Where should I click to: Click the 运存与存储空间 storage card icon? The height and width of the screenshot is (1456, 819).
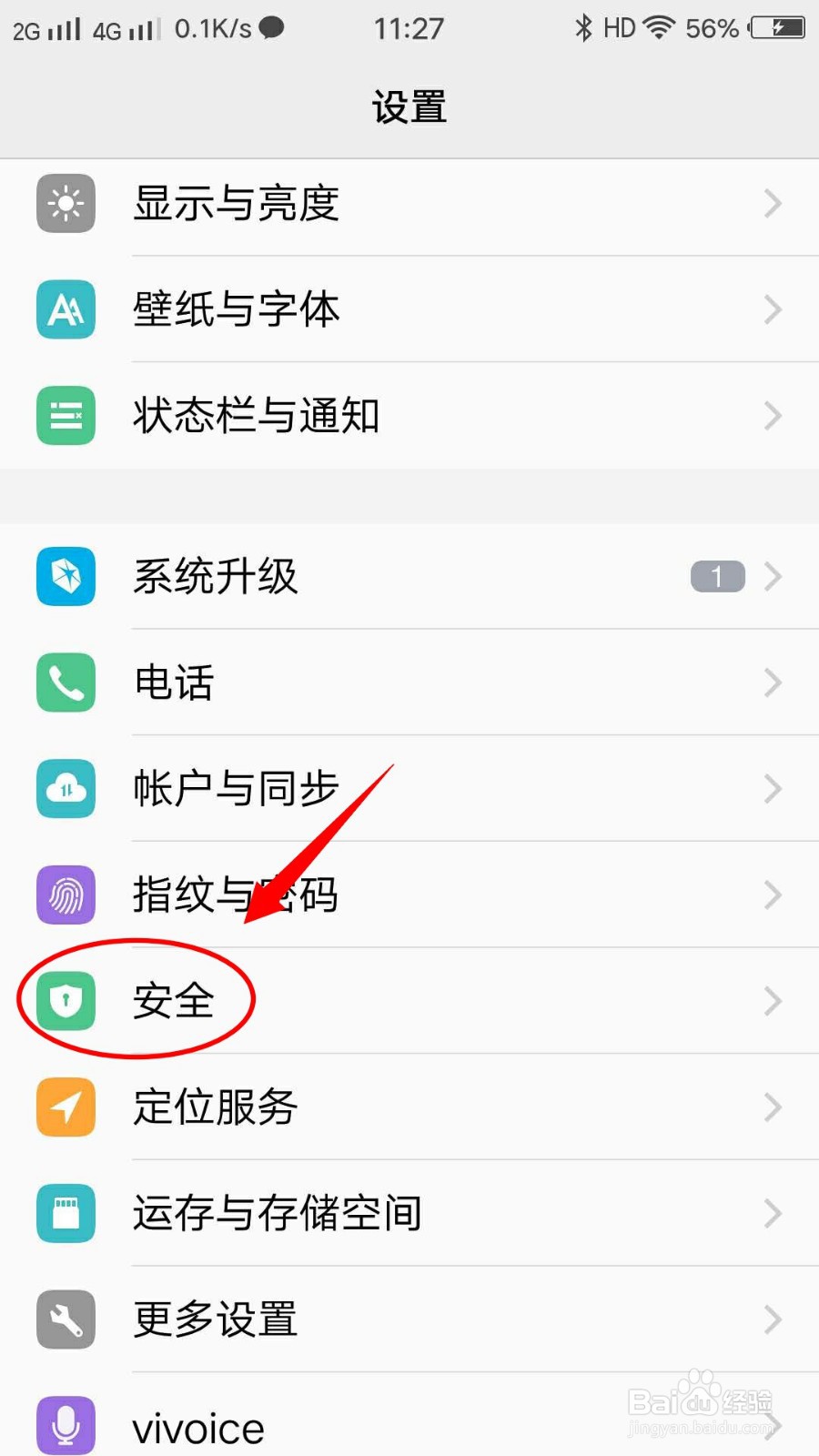pyautogui.click(x=65, y=1214)
